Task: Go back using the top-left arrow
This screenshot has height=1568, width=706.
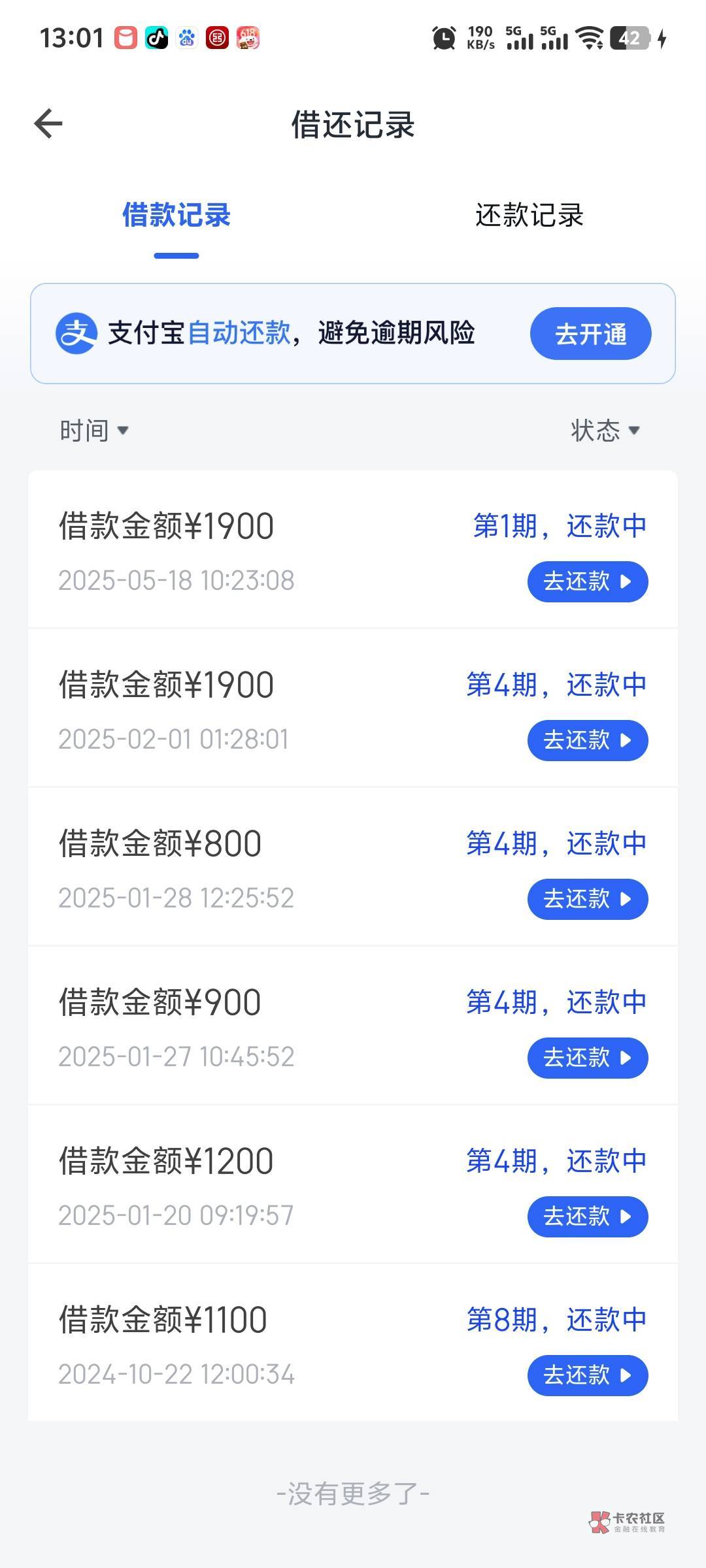Action: pos(48,124)
